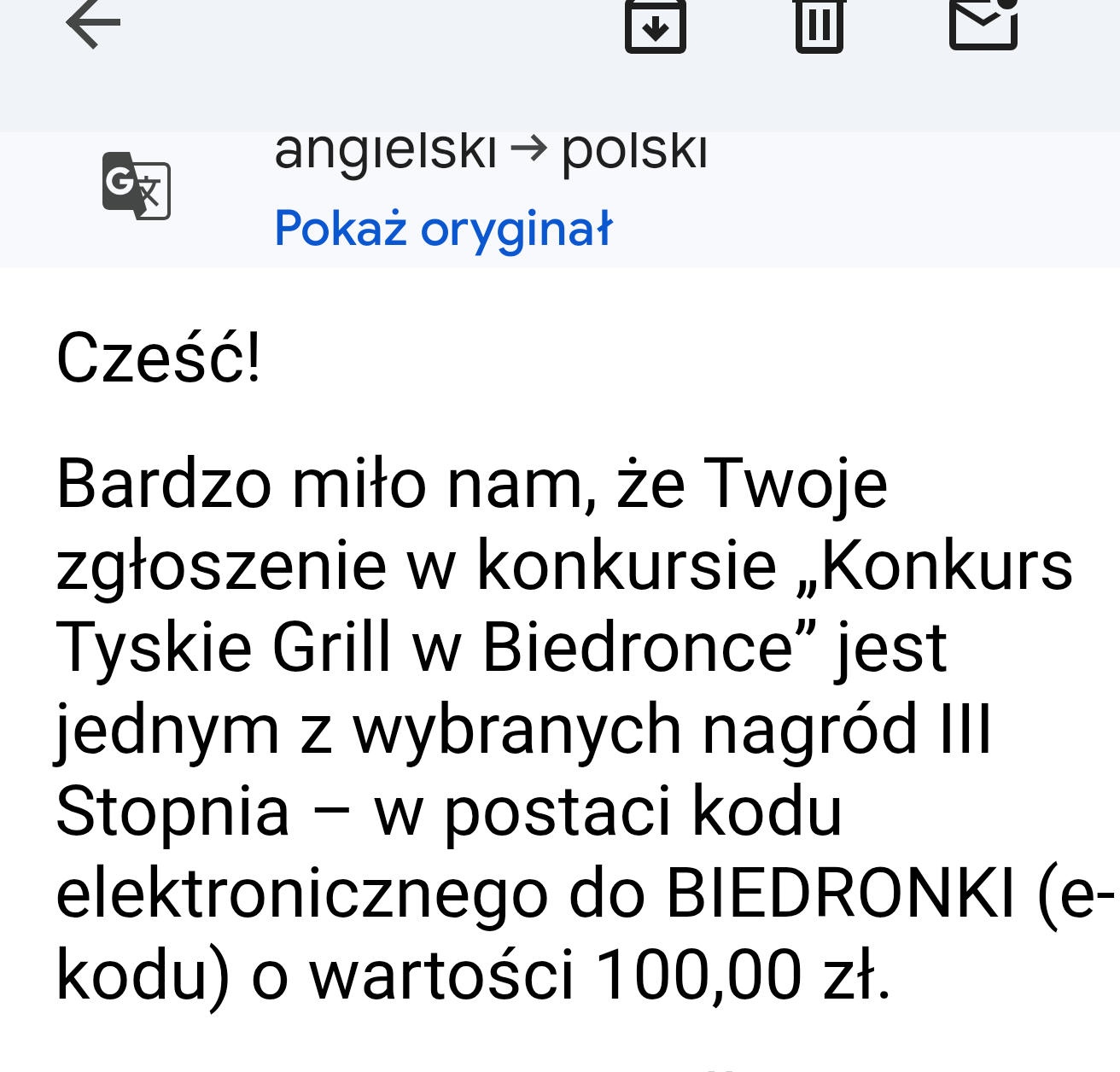Mark the email as unread

[983, 24]
